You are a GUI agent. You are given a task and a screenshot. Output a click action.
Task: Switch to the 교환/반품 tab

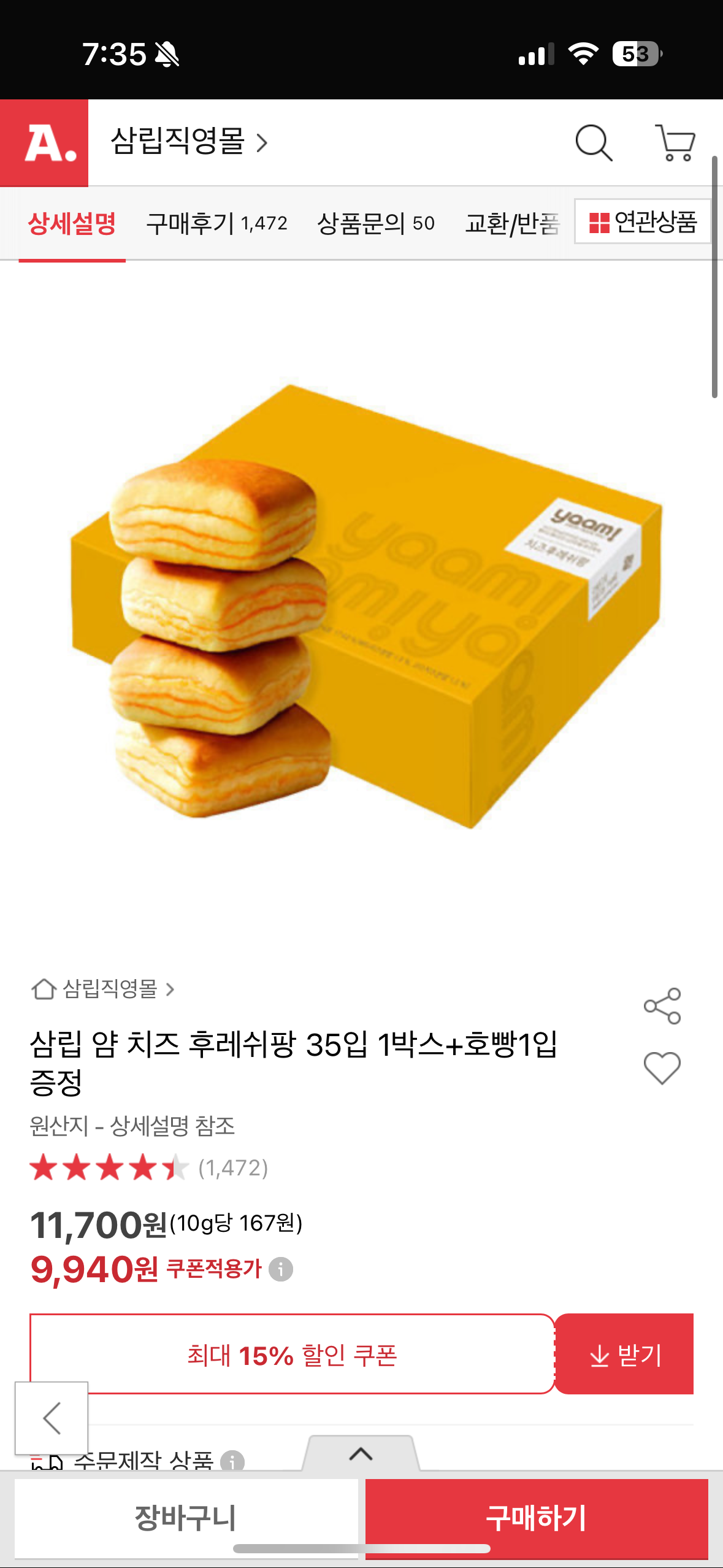[512, 223]
